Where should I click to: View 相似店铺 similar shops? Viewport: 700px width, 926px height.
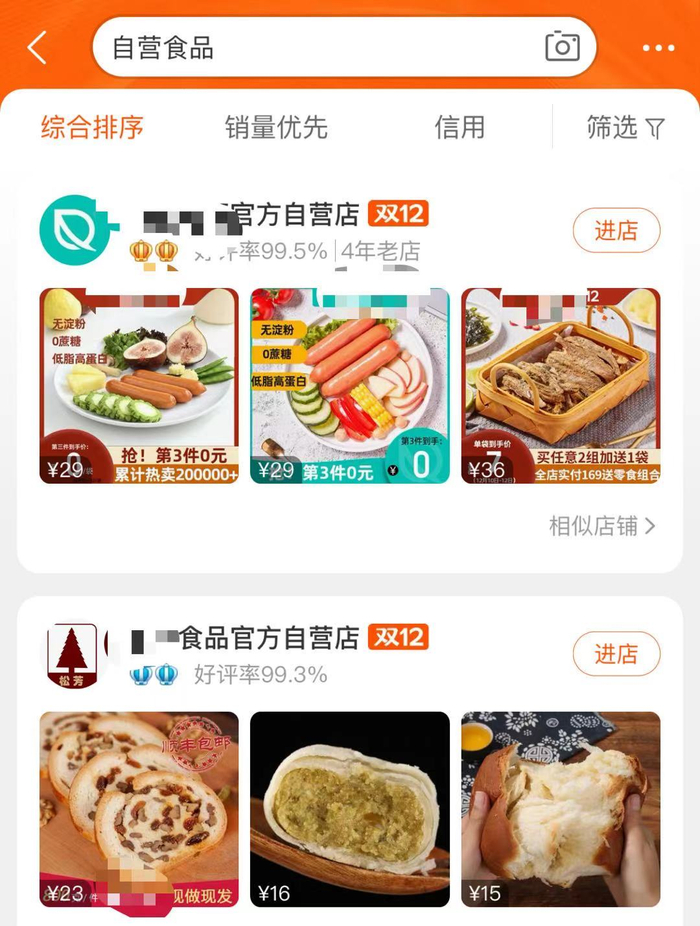click(x=602, y=526)
